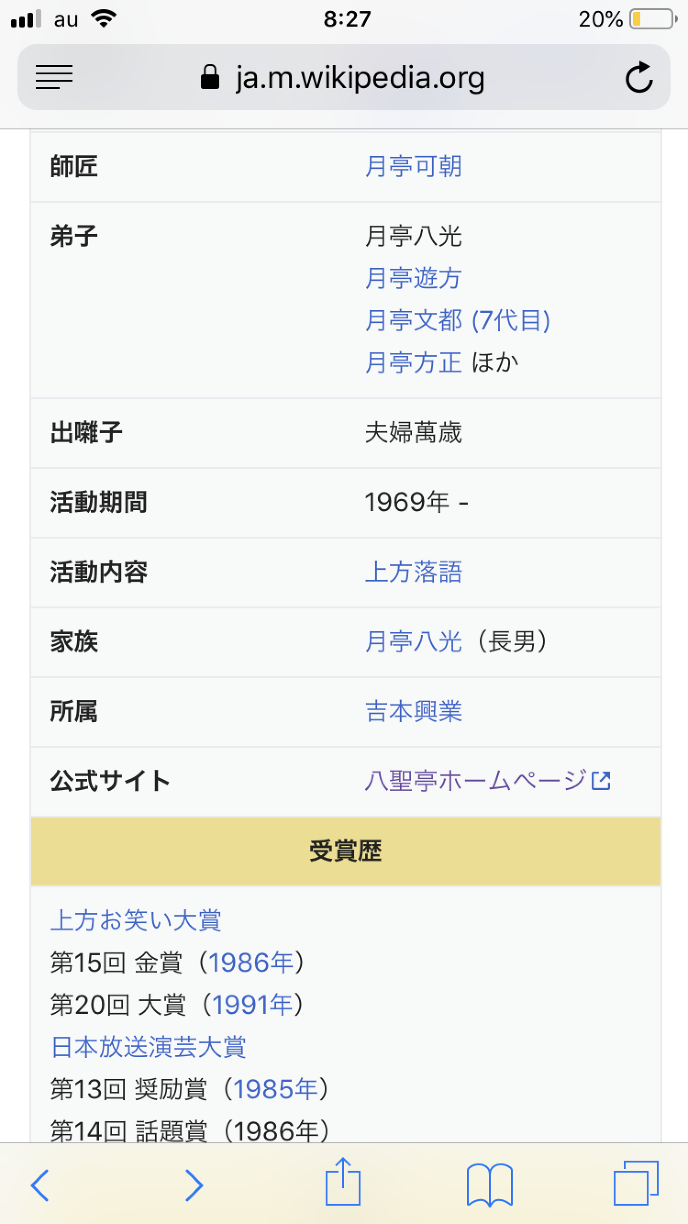Tap the ja.m.wikipedia.org address field
This screenshot has height=1224, width=688.
pyautogui.click(x=345, y=78)
